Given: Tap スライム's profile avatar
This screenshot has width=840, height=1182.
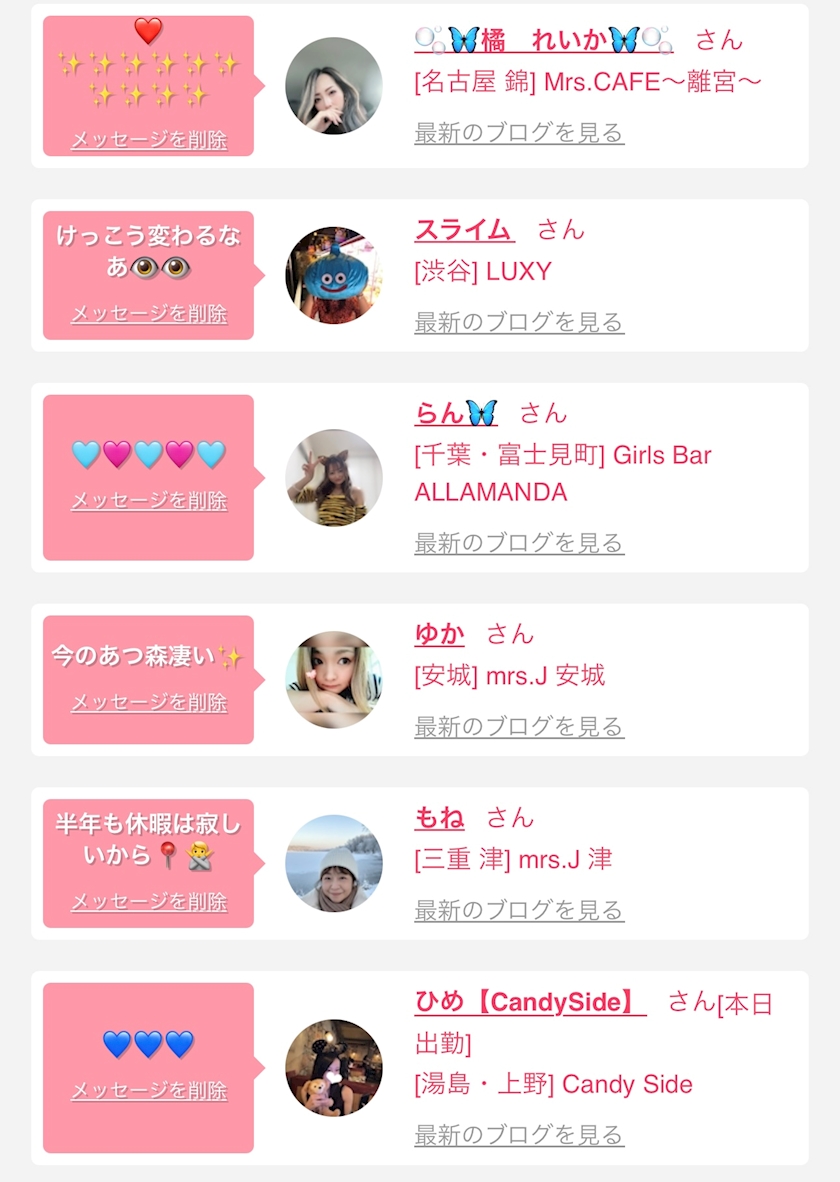Looking at the screenshot, I should [x=333, y=275].
